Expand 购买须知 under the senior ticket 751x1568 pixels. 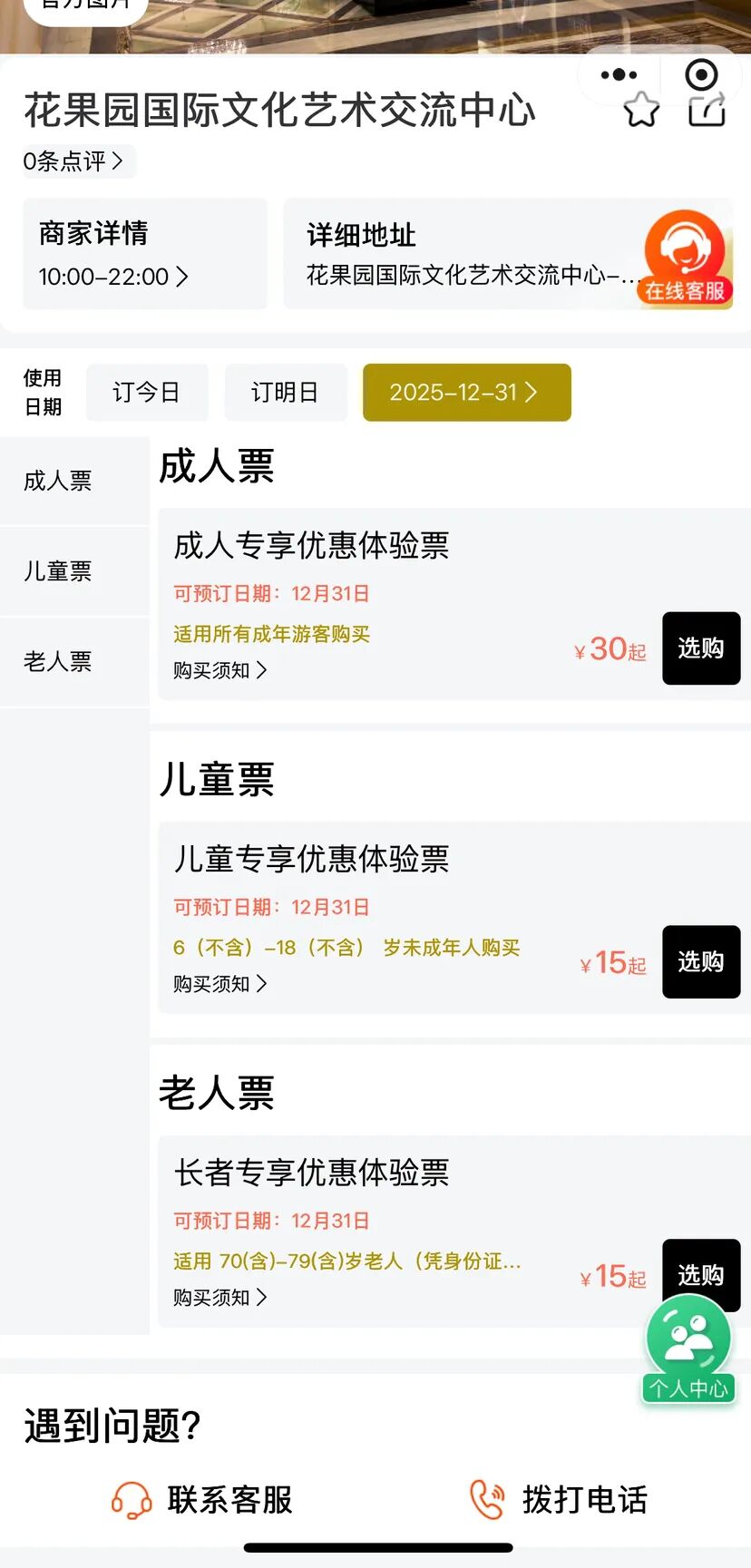(x=219, y=1298)
